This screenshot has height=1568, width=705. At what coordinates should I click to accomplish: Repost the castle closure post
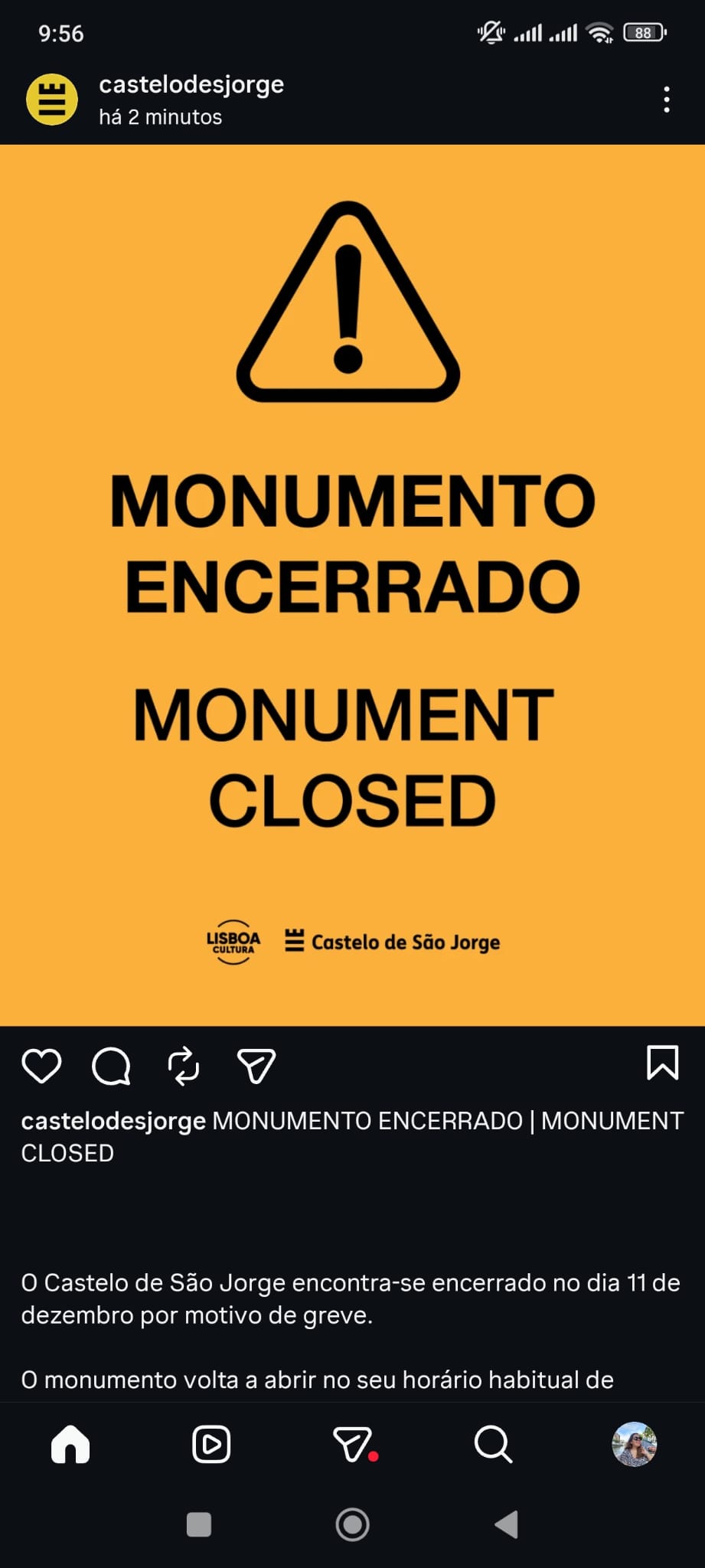[184, 1065]
